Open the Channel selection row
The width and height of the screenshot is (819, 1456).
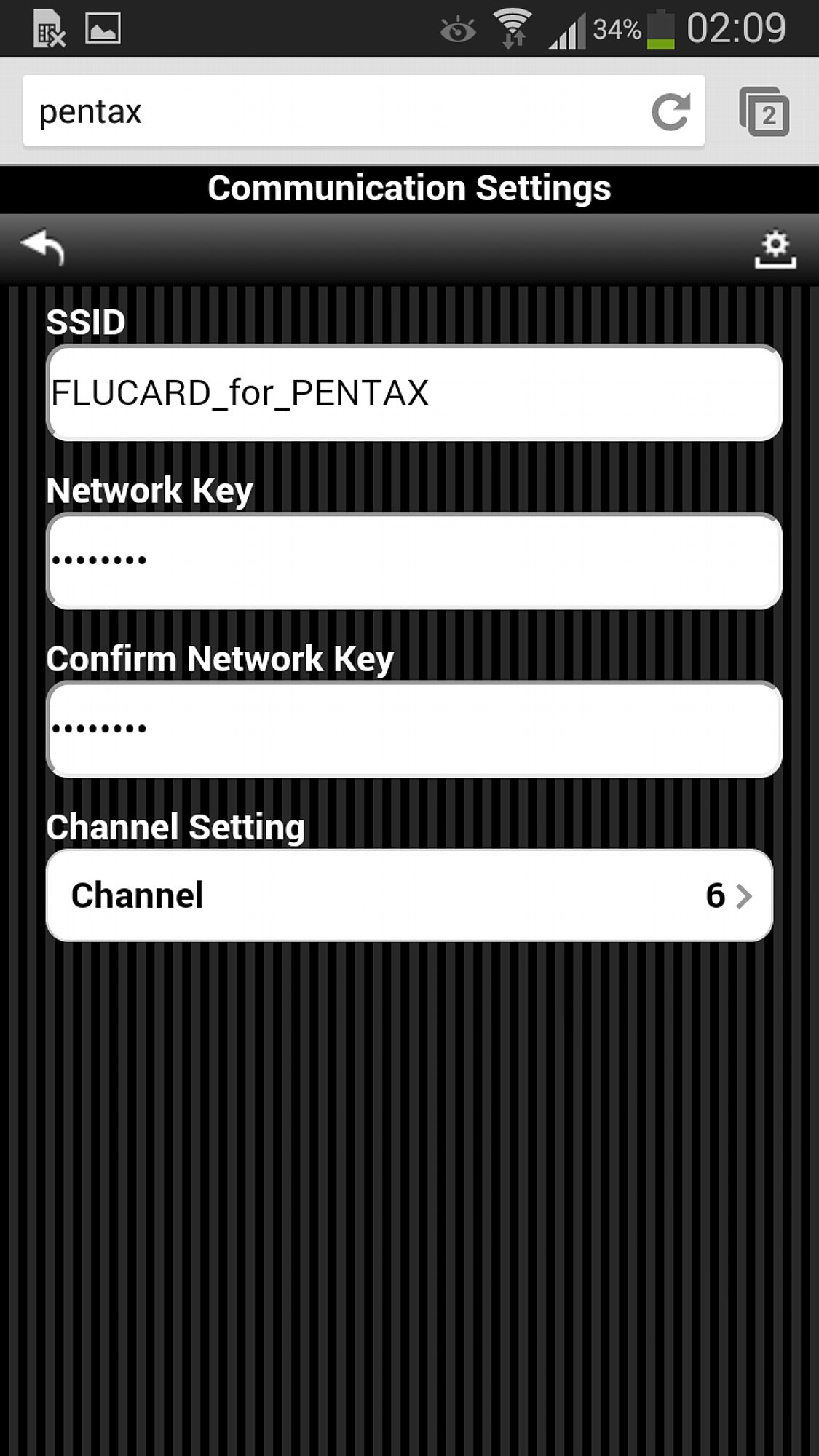409,895
